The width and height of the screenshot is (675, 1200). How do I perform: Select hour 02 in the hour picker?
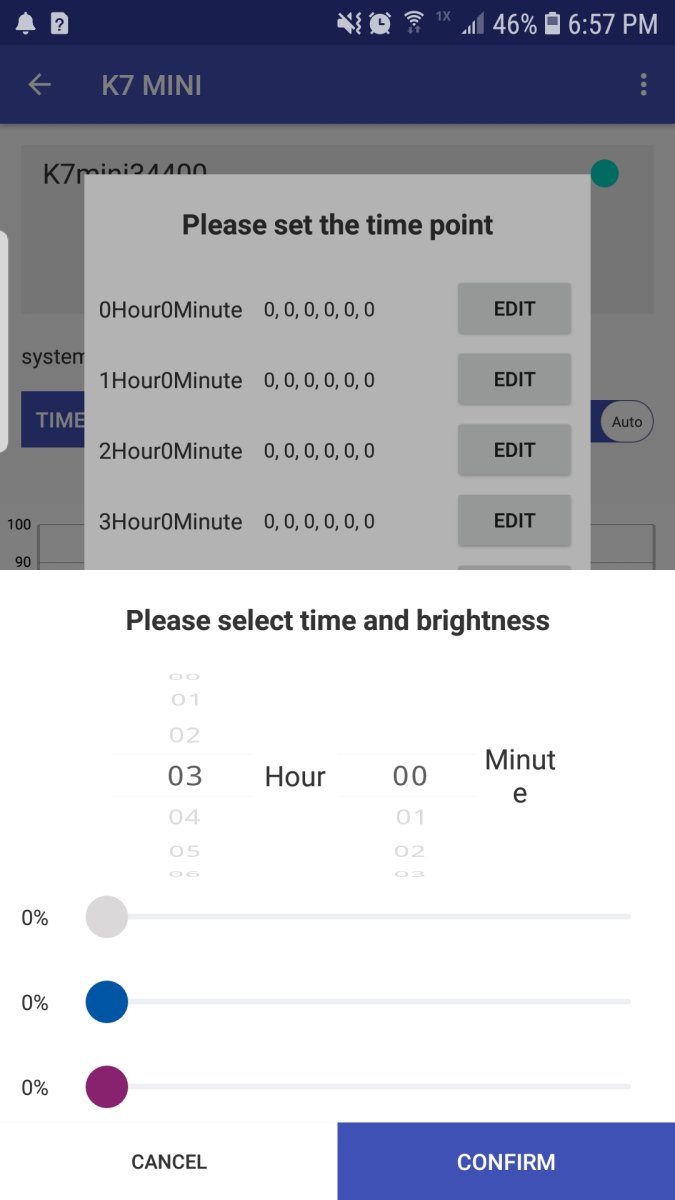185,735
